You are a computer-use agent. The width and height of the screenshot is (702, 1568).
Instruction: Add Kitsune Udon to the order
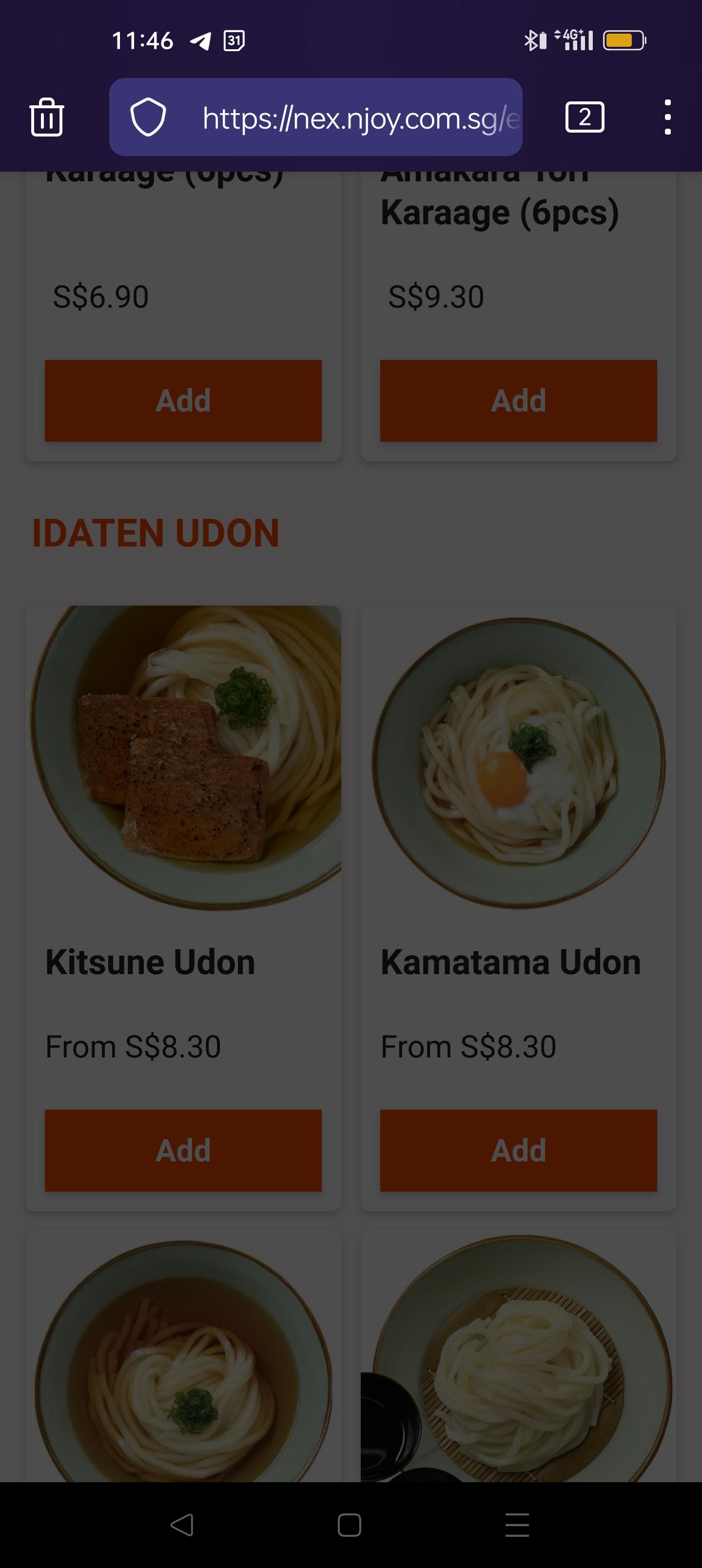[x=183, y=1151]
